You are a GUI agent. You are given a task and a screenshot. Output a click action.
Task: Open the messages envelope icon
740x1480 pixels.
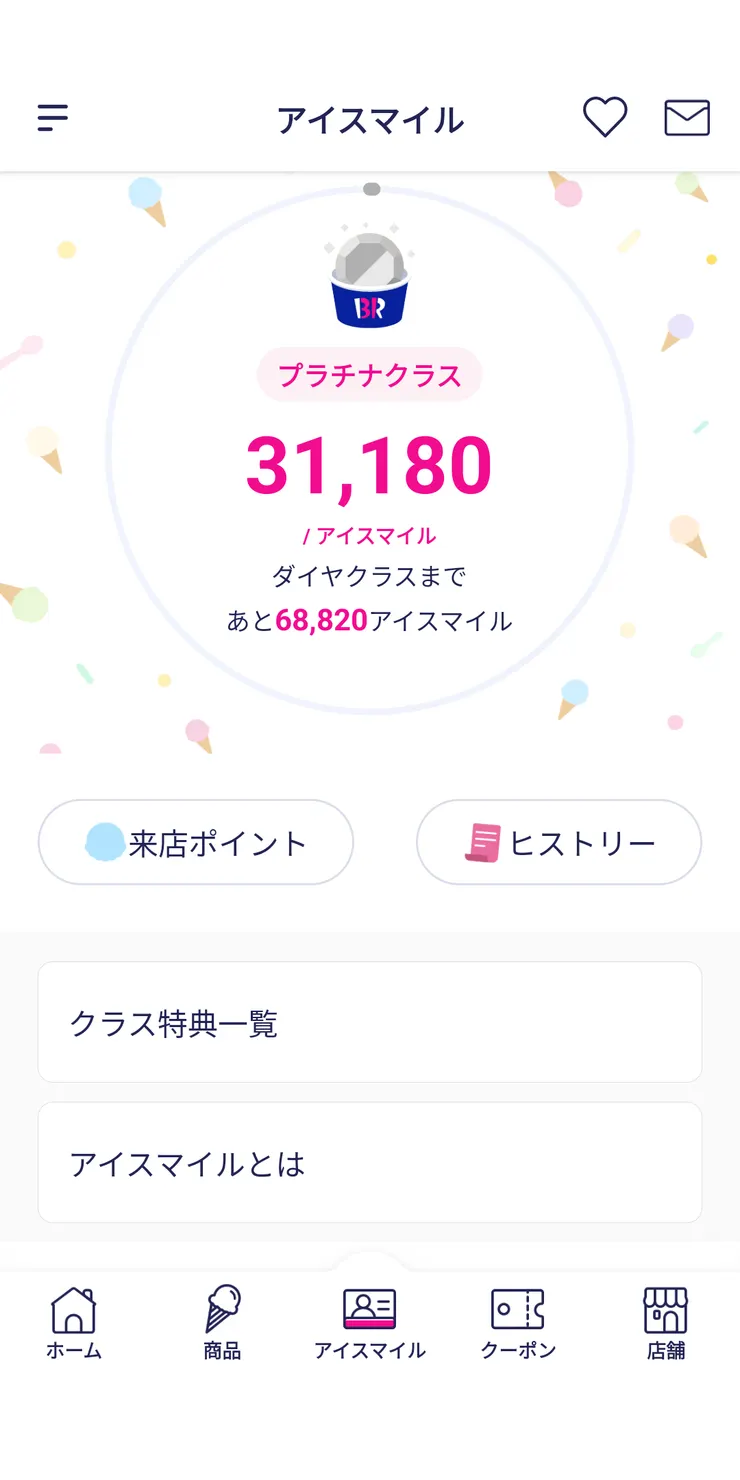[687, 118]
